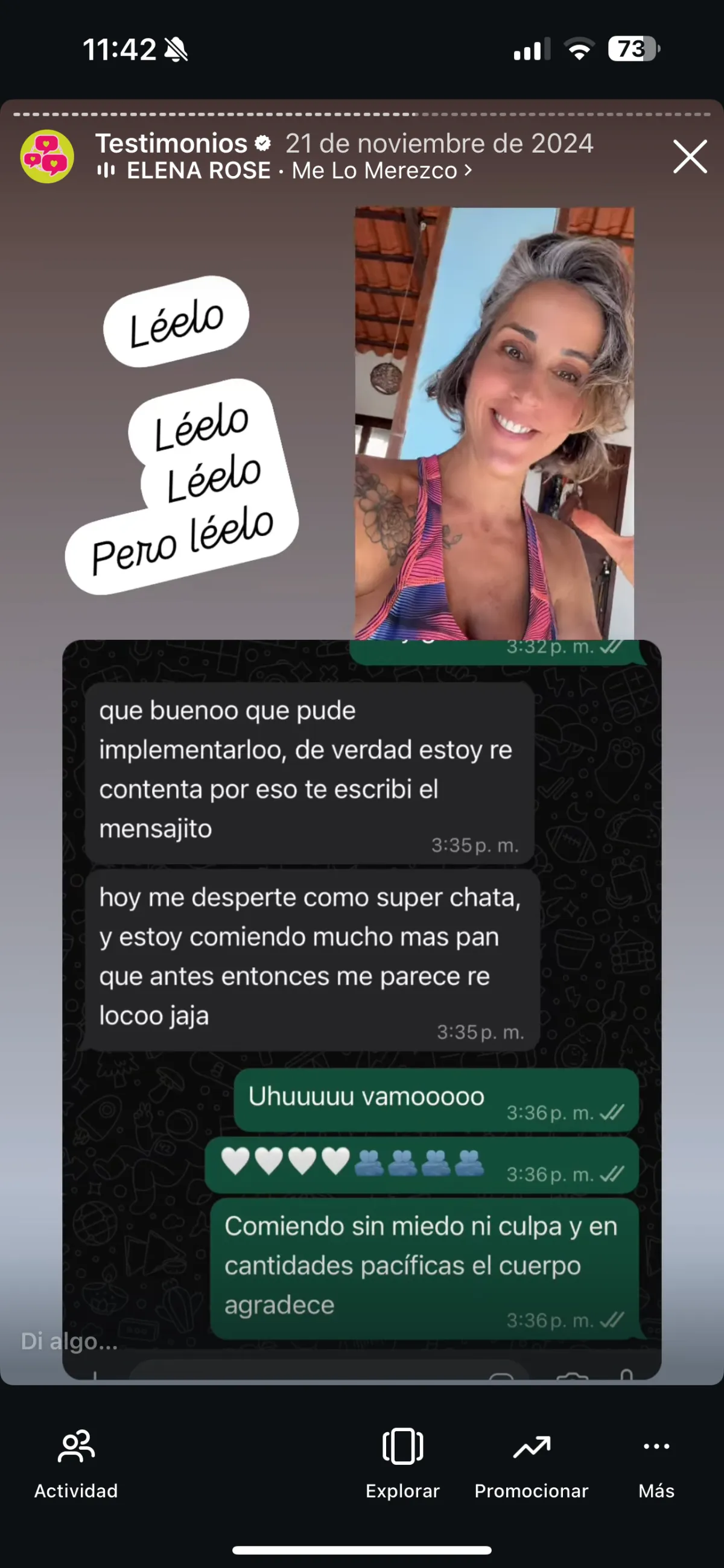Viewport: 724px width, 1568px height.
Task: Open the Actividad viewers list
Action: 76,1462
